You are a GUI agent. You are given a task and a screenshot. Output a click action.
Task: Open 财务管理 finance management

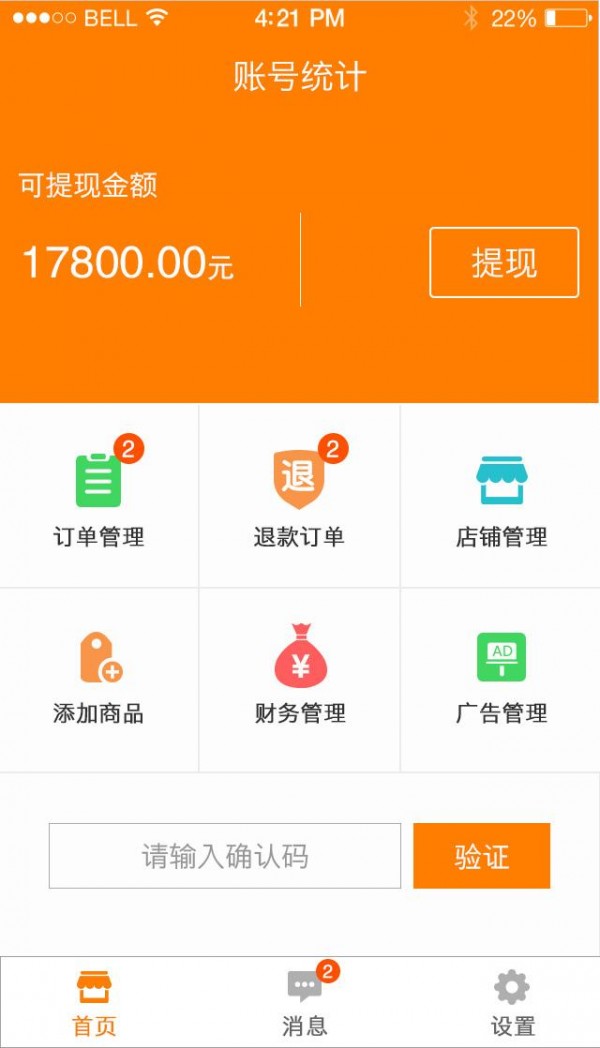click(x=299, y=678)
